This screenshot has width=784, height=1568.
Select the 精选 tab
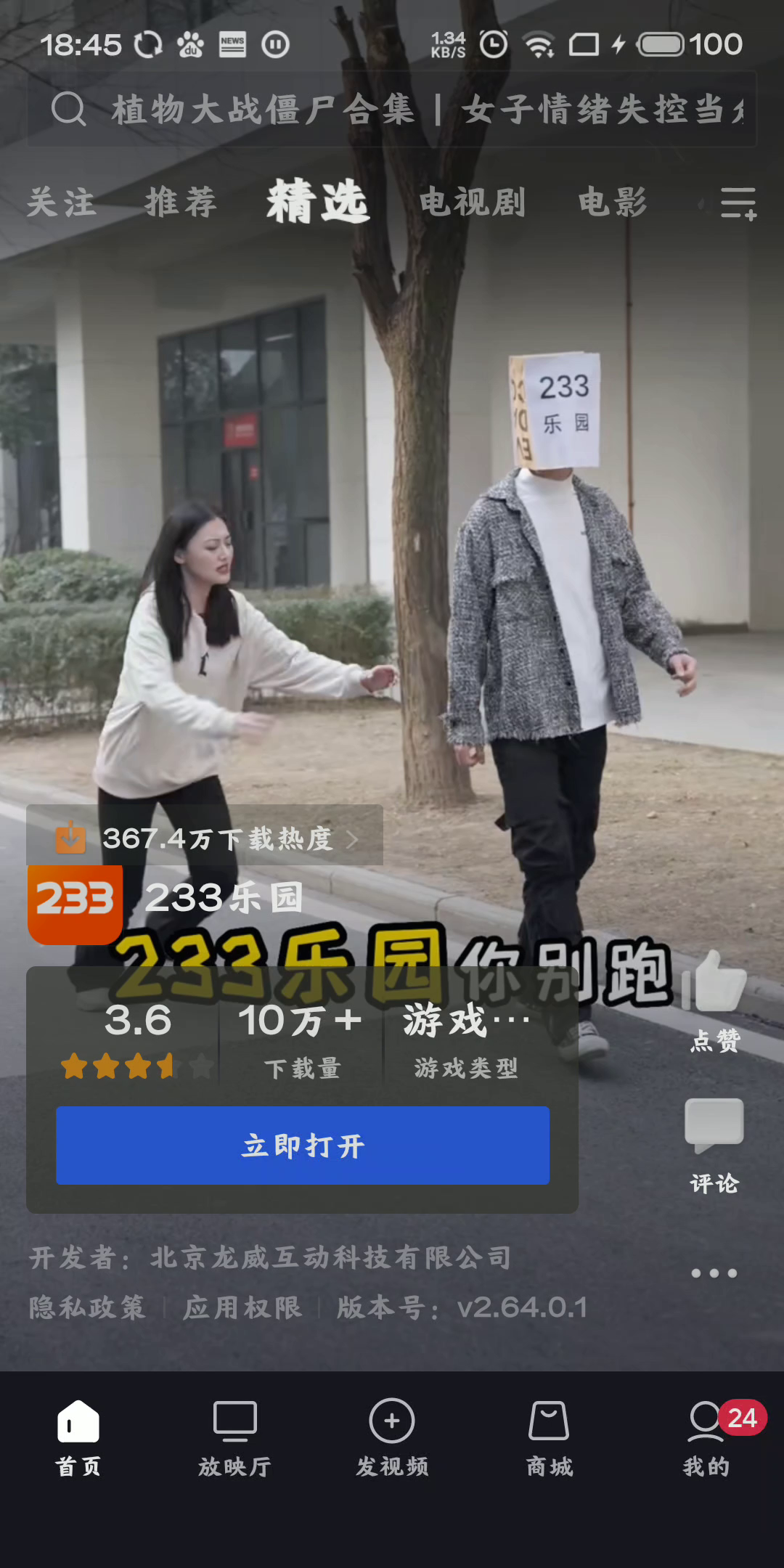318,203
